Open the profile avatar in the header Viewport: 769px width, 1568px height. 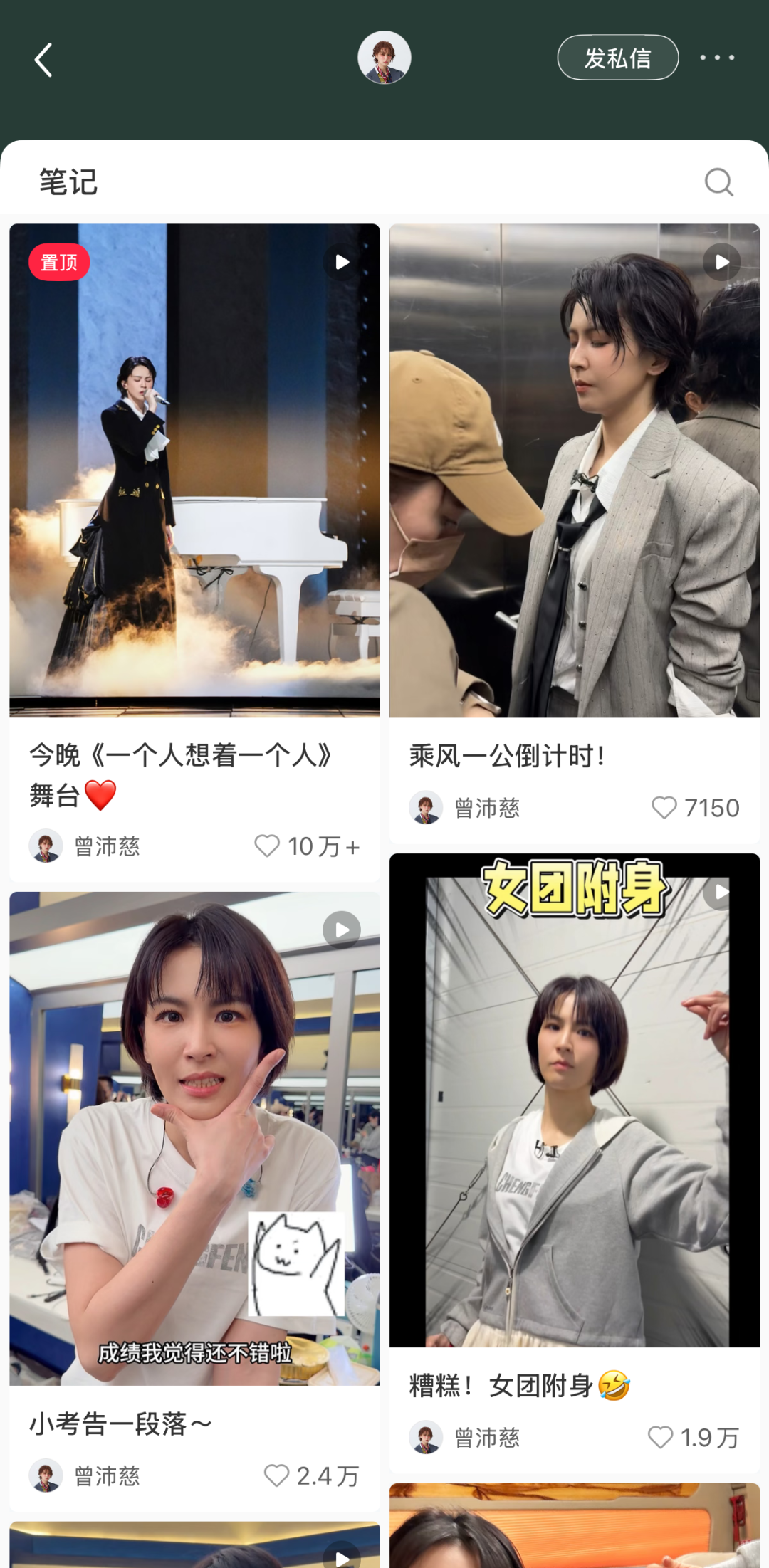tap(384, 58)
